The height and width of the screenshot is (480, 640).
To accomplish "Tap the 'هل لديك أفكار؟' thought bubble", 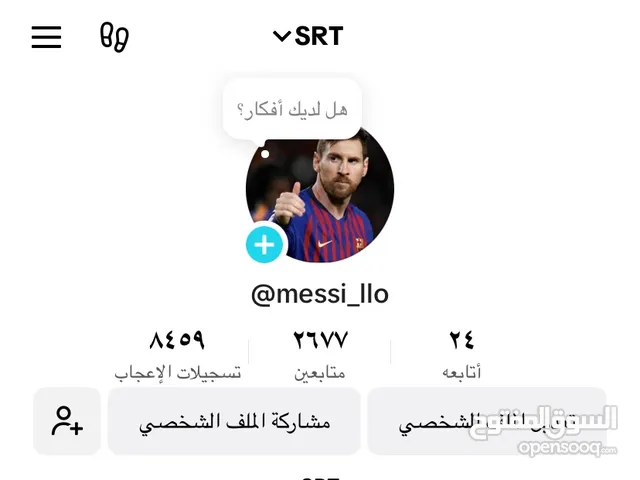I will (292, 109).
